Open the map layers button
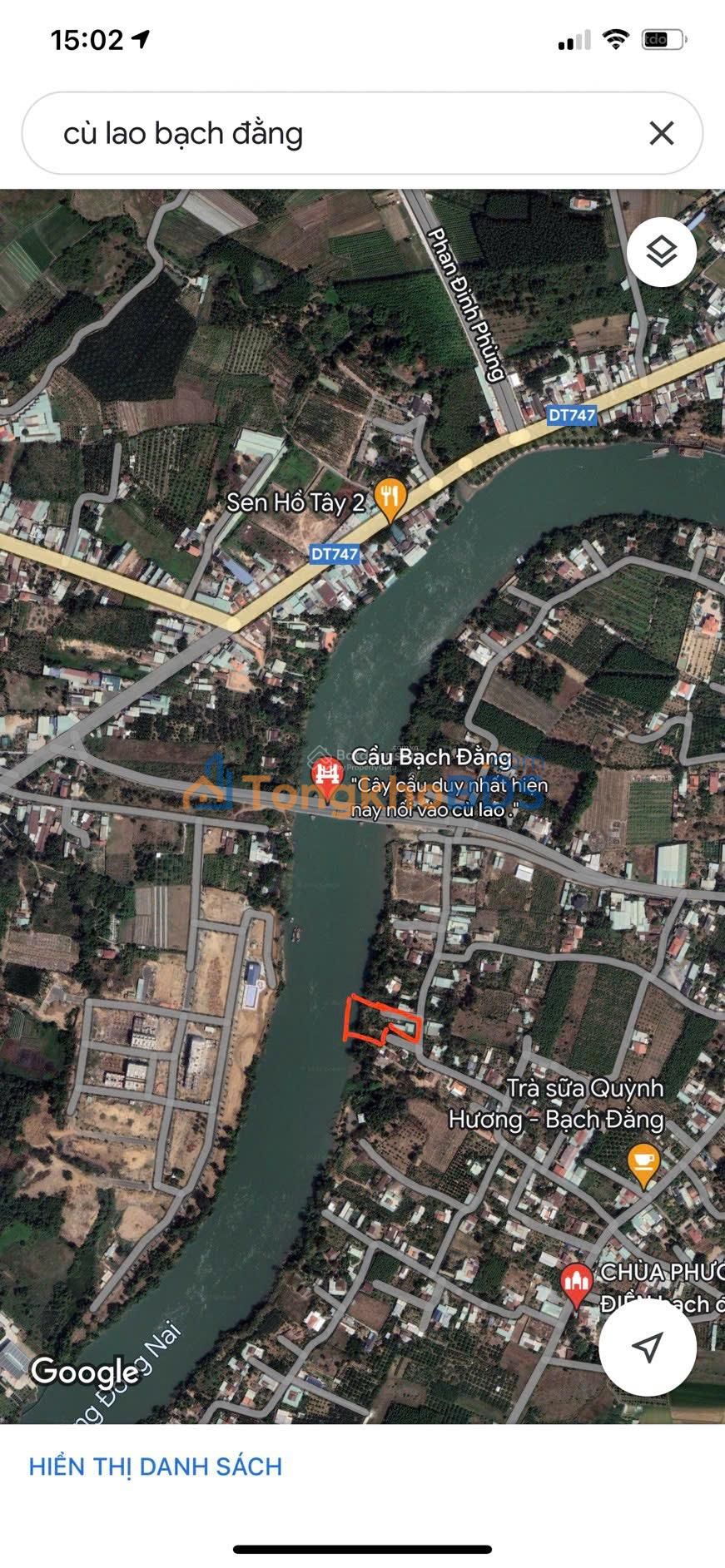The height and width of the screenshot is (1568, 725). [661, 252]
